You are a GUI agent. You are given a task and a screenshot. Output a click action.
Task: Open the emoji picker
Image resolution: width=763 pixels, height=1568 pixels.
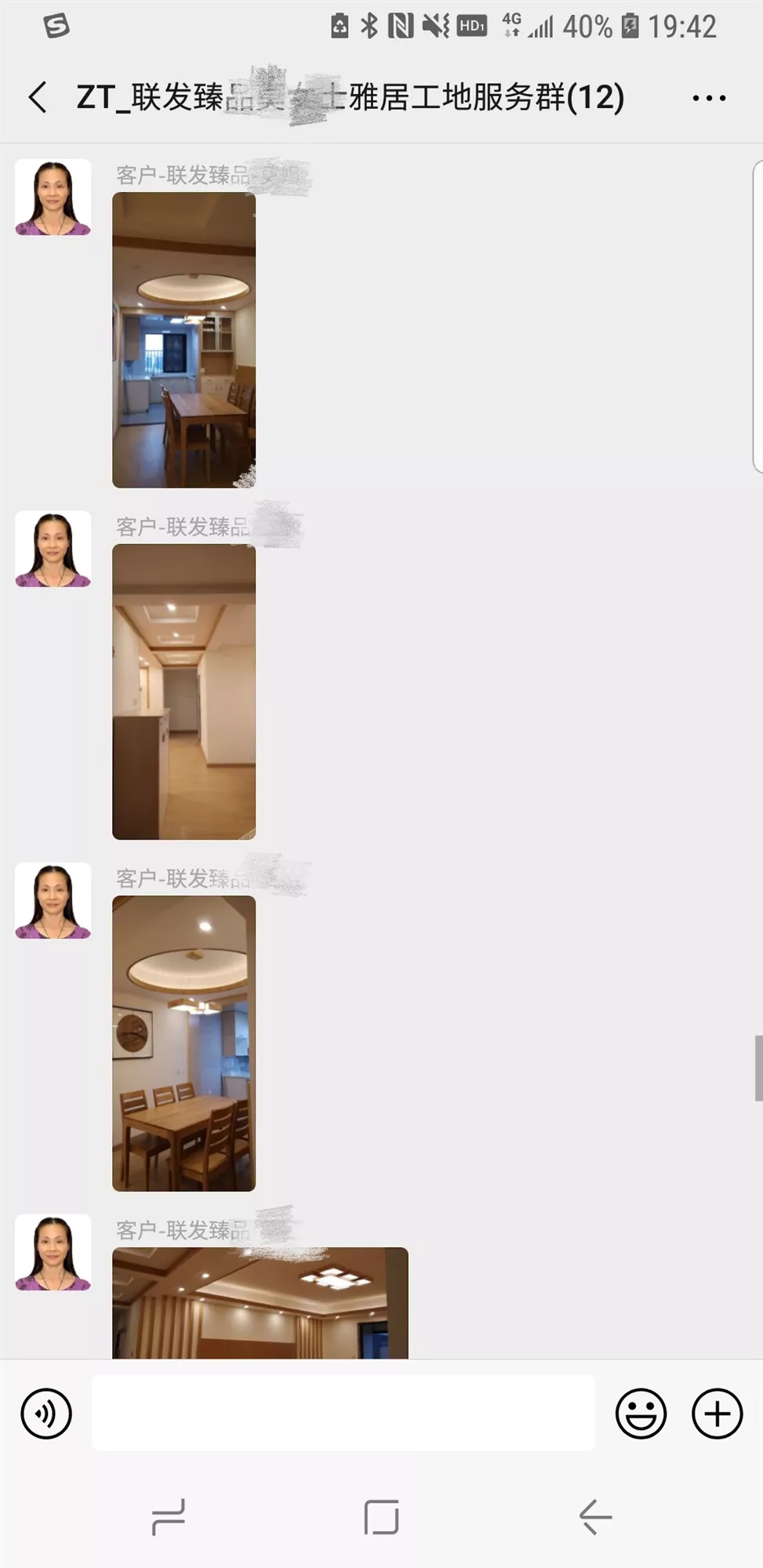point(641,1414)
